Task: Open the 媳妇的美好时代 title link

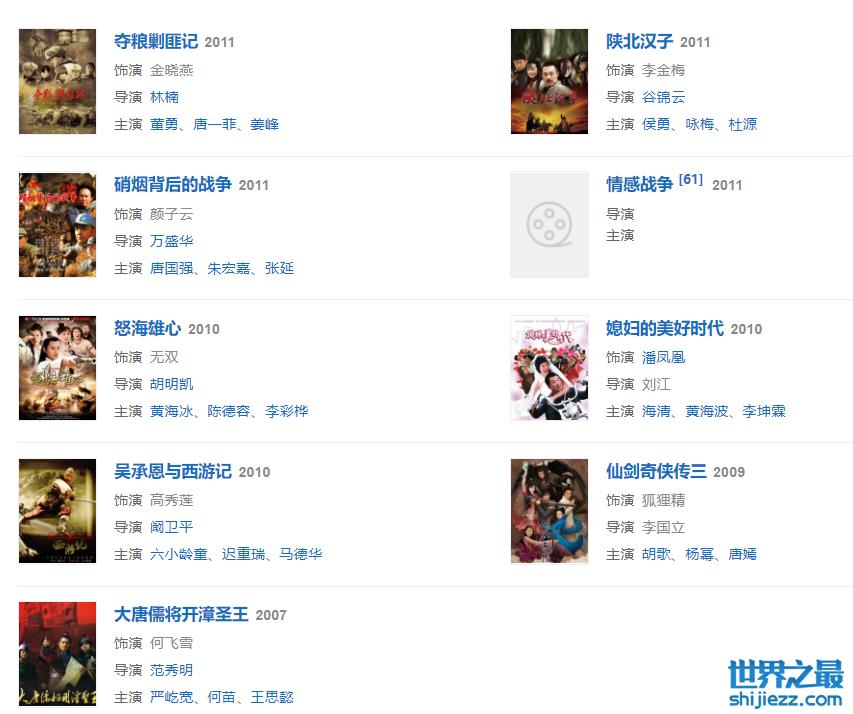Action: pyautogui.click(x=665, y=328)
